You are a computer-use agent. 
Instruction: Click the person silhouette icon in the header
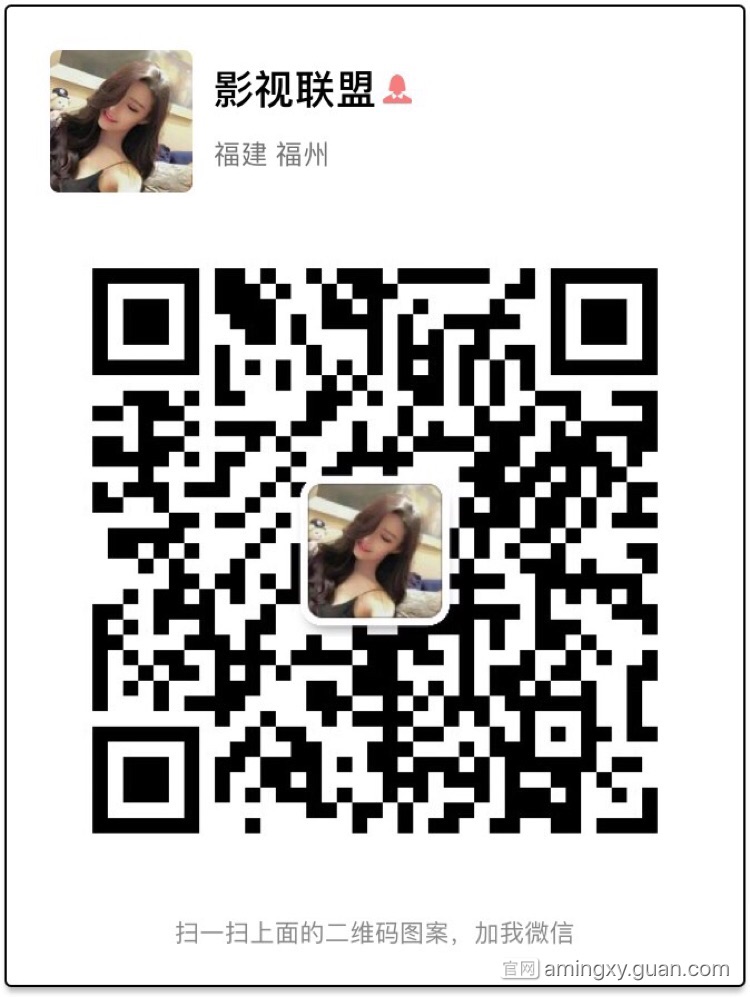point(399,89)
